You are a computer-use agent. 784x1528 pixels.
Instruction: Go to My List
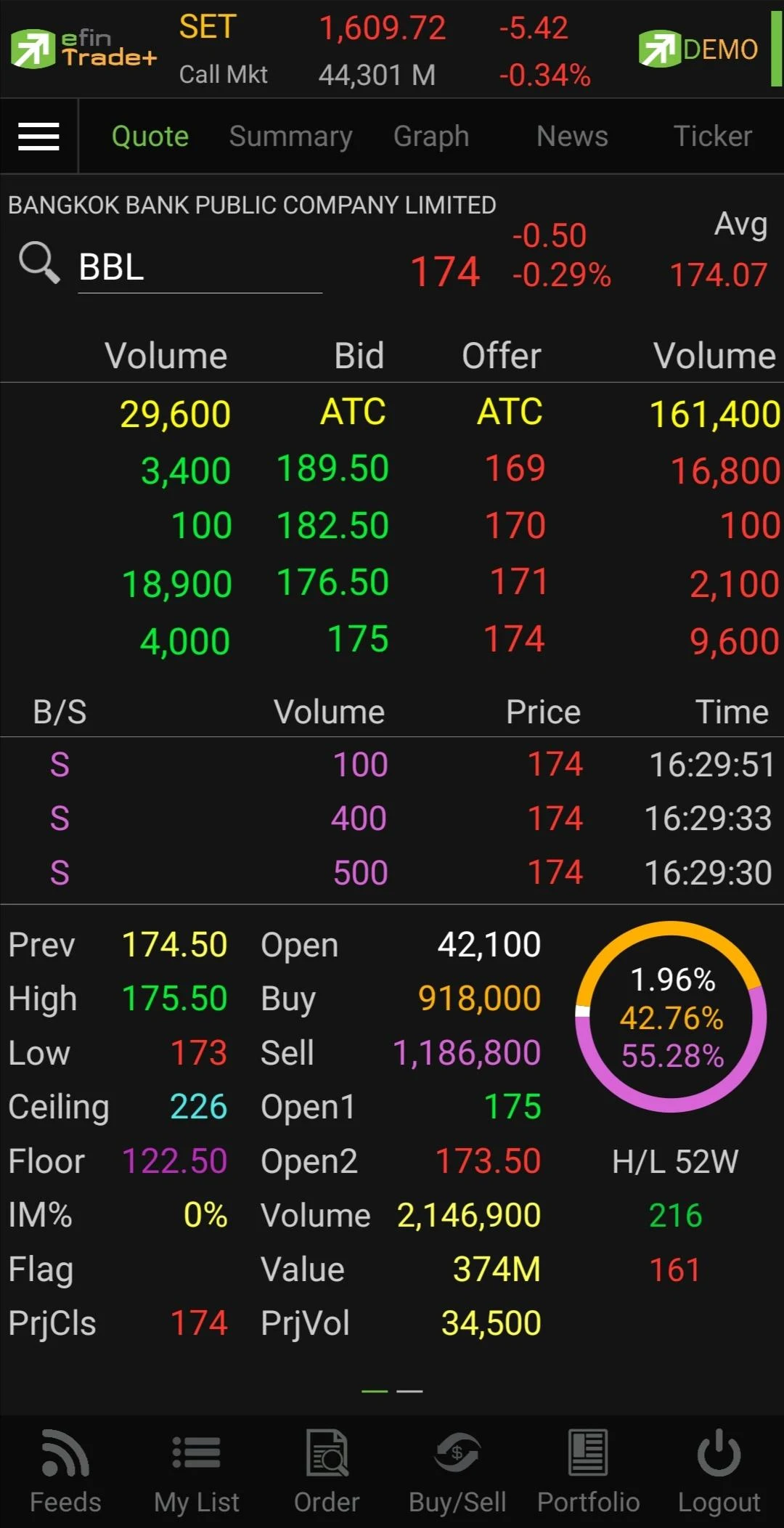(196, 1471)
